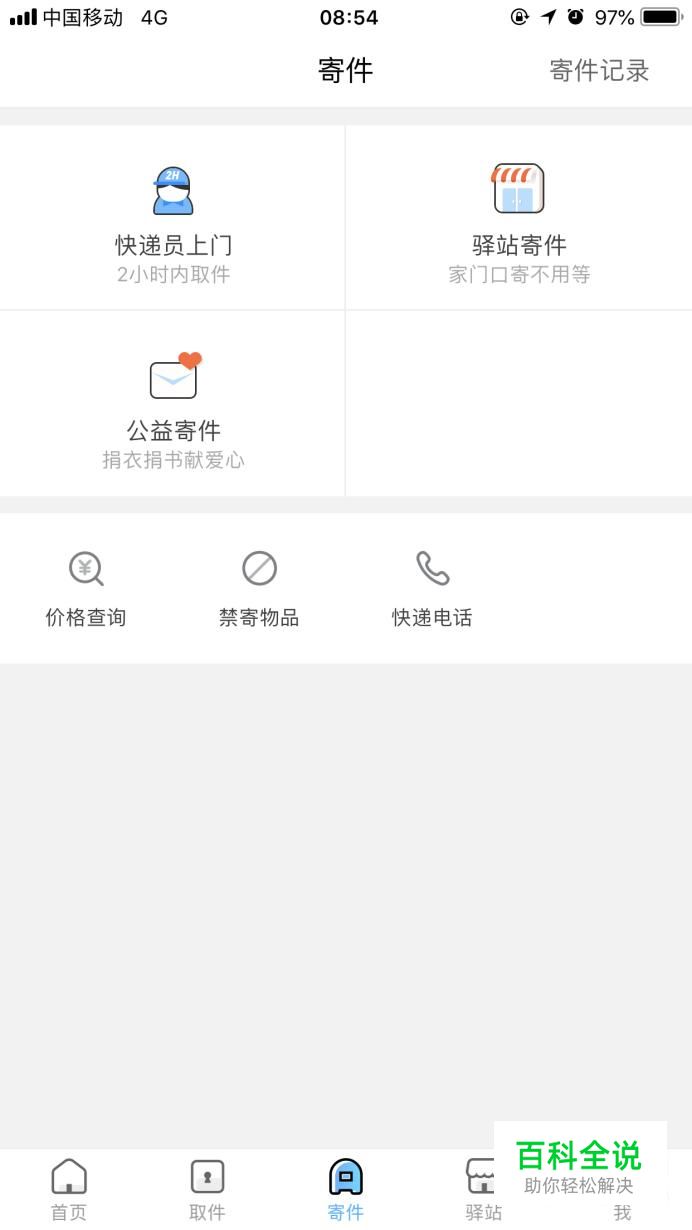692x1230 pixels.
Task: Choose 驿站寄件 station shipping
Action: 518,218
